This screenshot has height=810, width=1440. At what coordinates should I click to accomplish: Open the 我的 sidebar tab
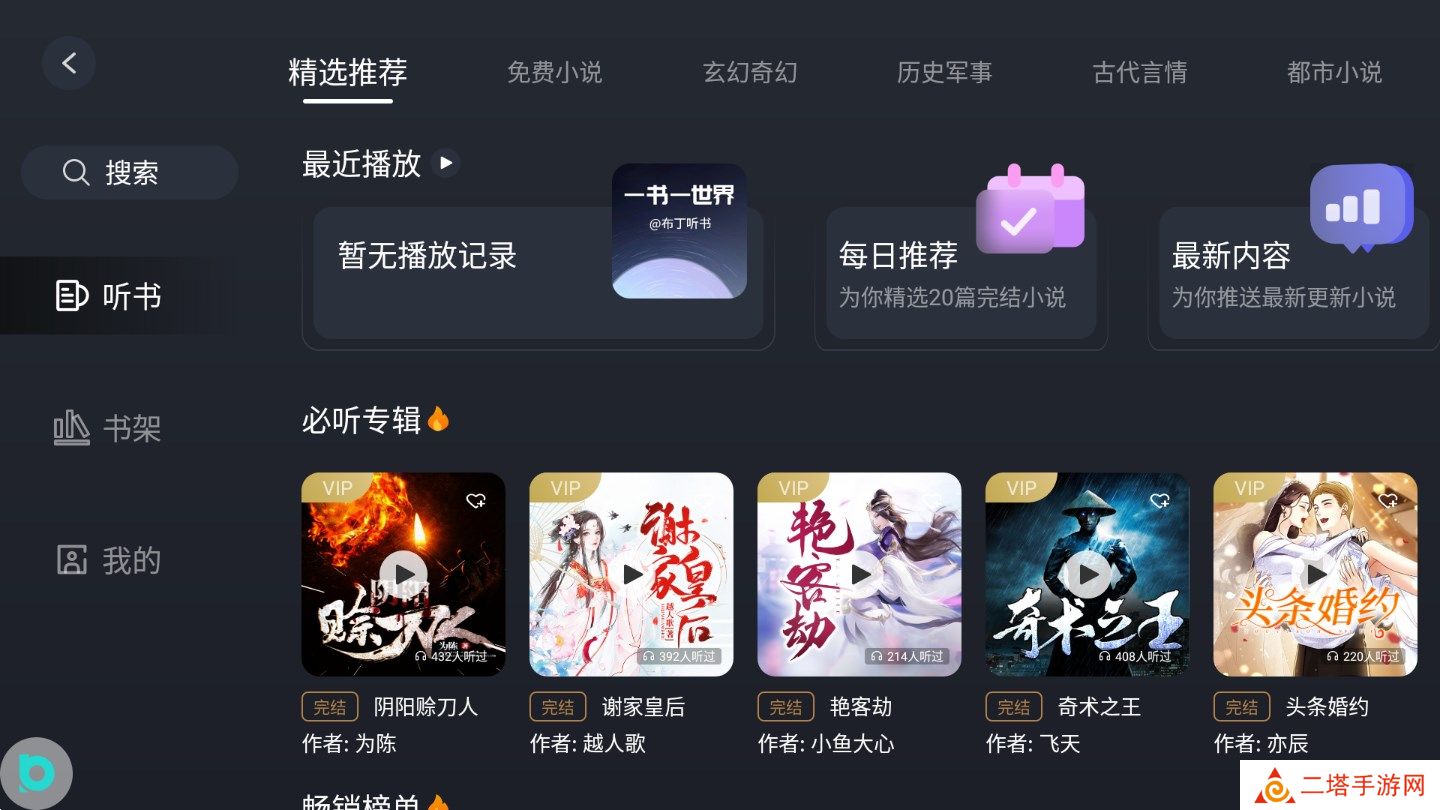(x=108, y=560)
